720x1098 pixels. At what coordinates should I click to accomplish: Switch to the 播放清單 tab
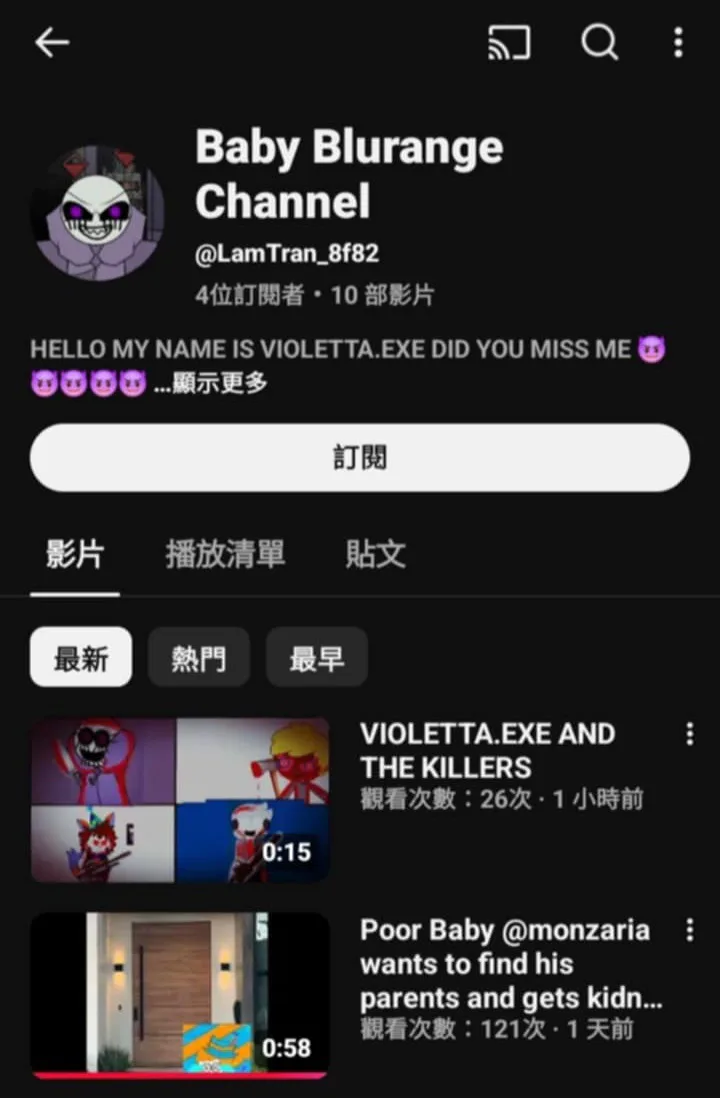225,554
